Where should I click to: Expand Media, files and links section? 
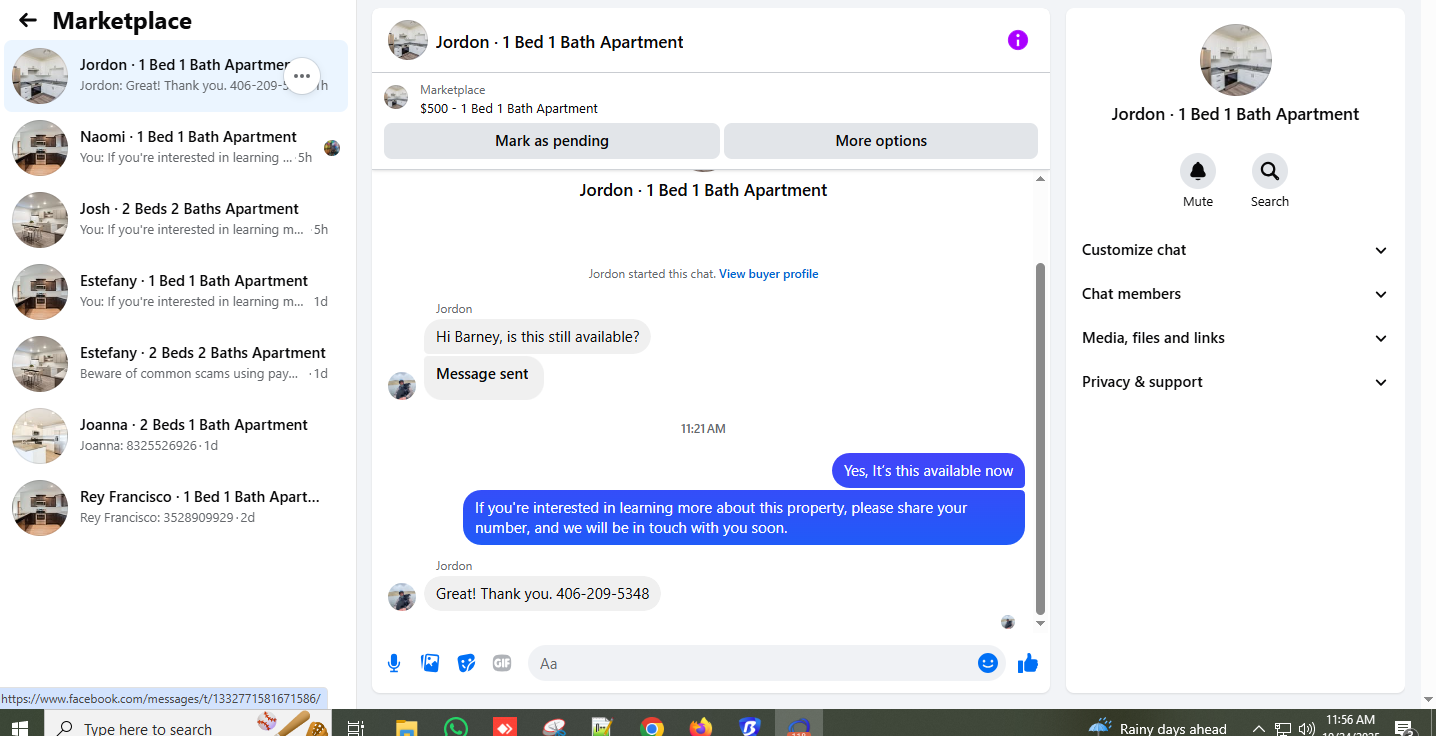(1235, 338)
